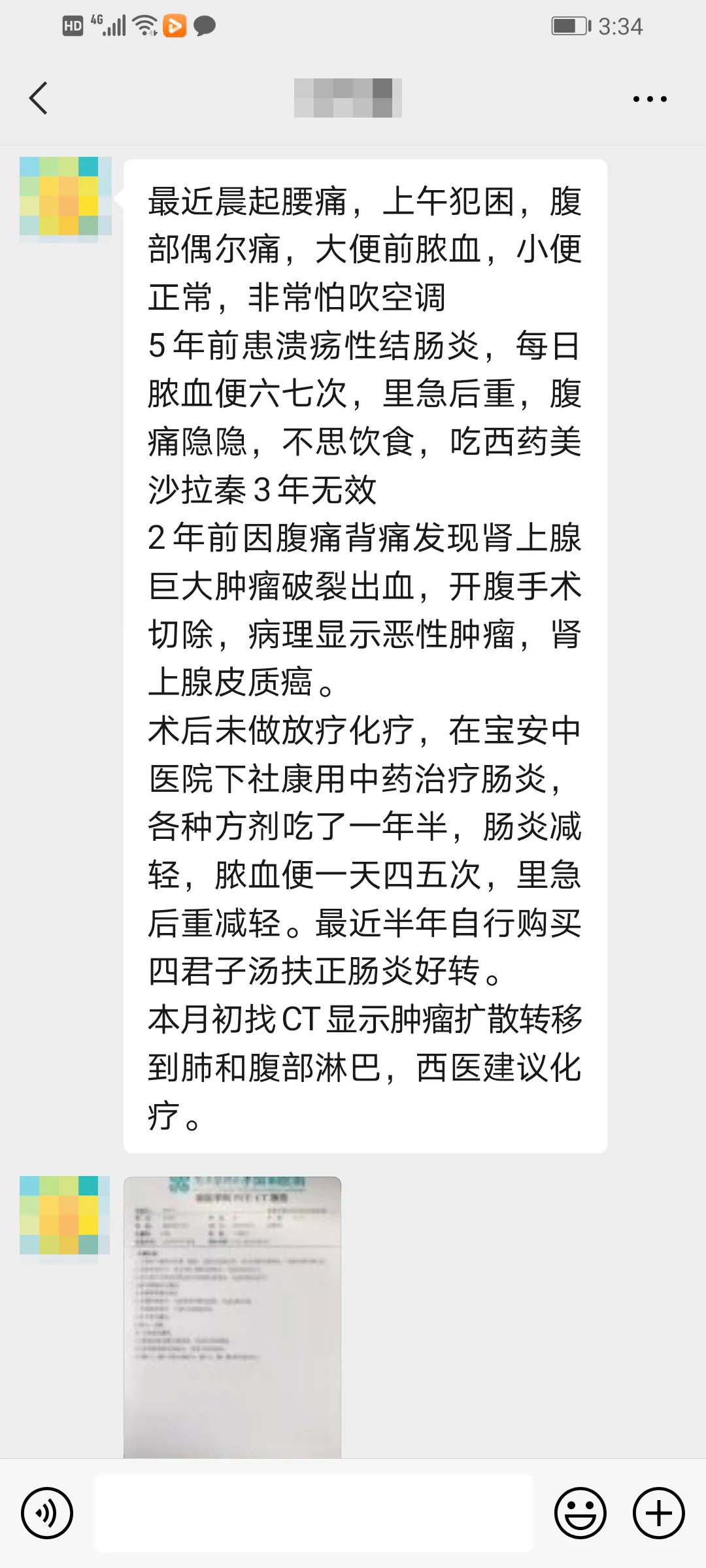The height and width of the screenshot is (1568, 706).
Task: Open the three-dot chat options menu
Action: [x=649, y=99]
